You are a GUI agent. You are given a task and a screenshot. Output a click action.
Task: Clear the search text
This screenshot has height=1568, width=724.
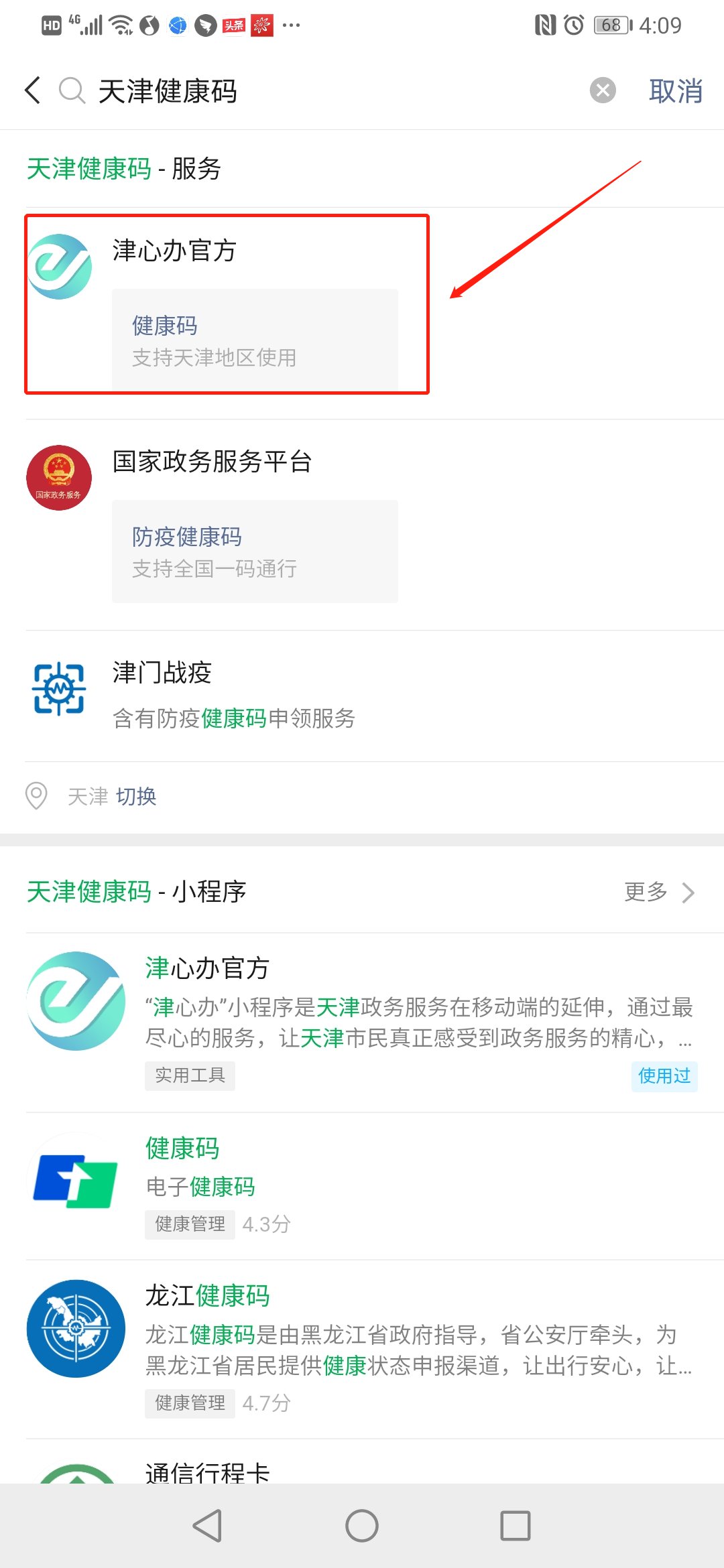[603, 90]
